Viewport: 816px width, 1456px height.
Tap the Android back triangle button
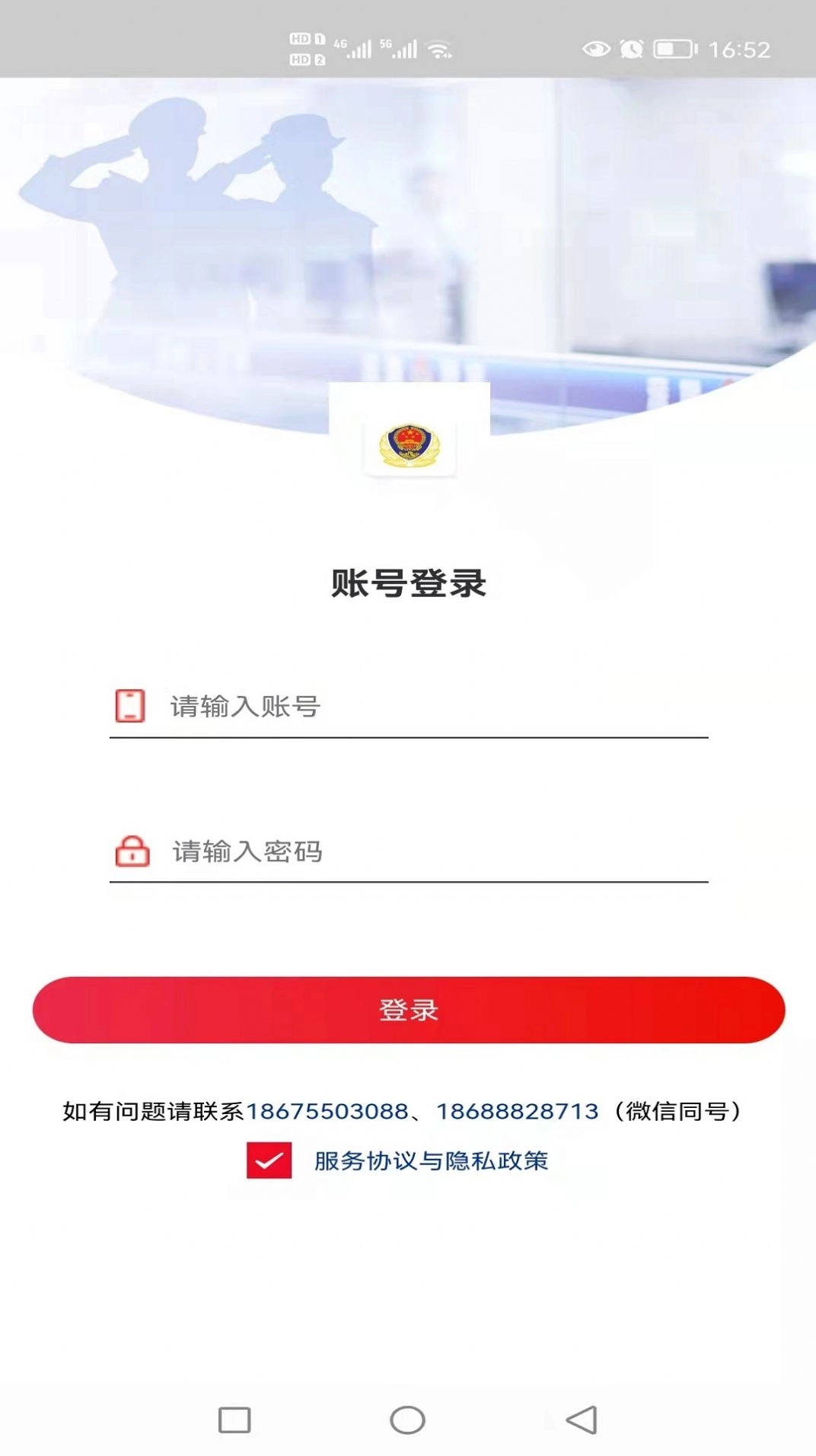580,1421
